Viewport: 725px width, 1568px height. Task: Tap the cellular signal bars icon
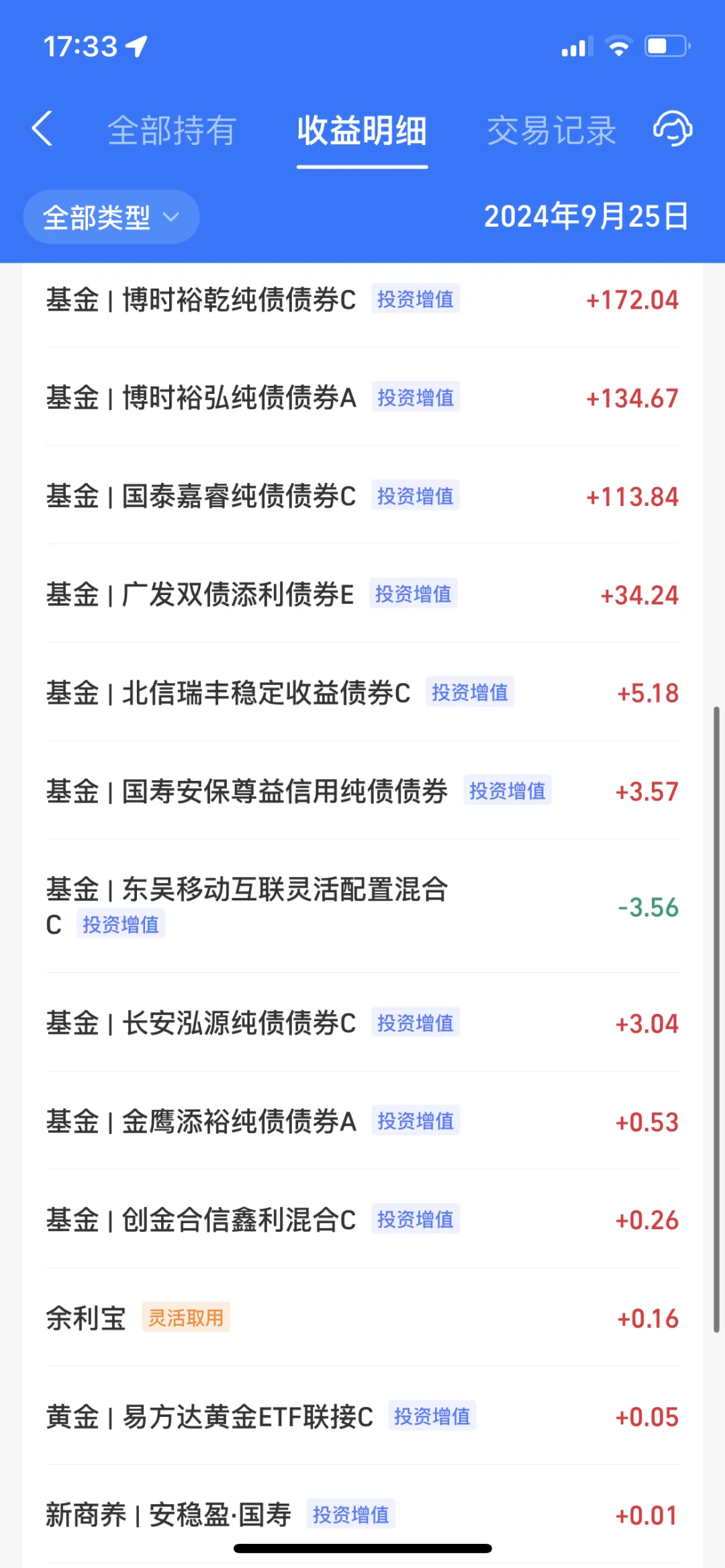576,47
